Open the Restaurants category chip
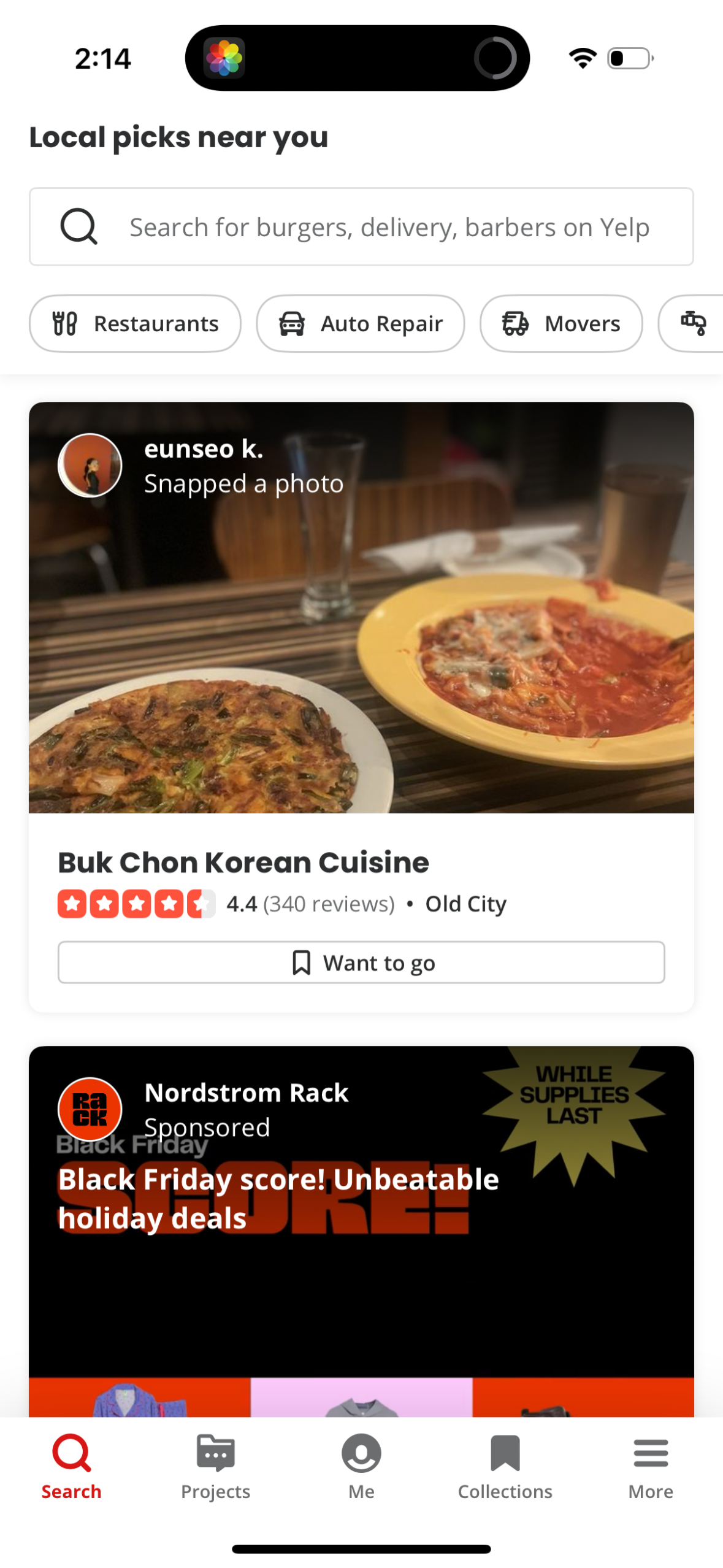 coord(135,323)
